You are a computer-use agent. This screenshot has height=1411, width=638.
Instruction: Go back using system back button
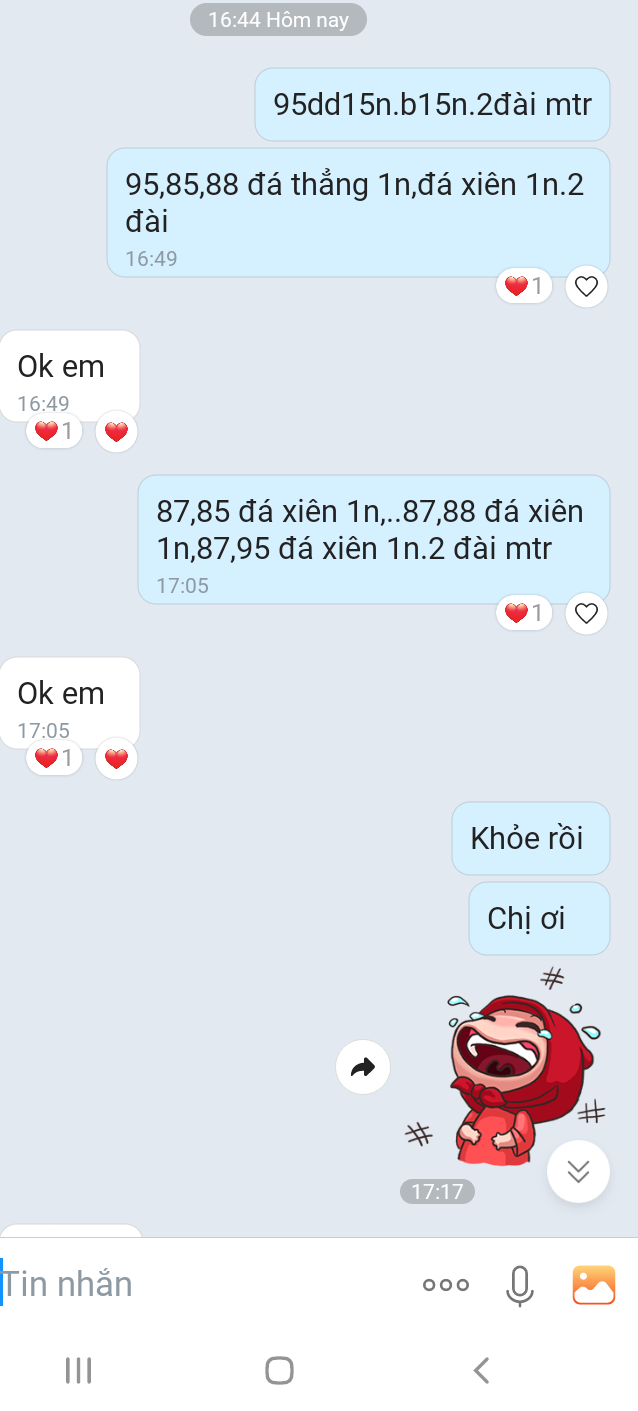click(482, 1370)
